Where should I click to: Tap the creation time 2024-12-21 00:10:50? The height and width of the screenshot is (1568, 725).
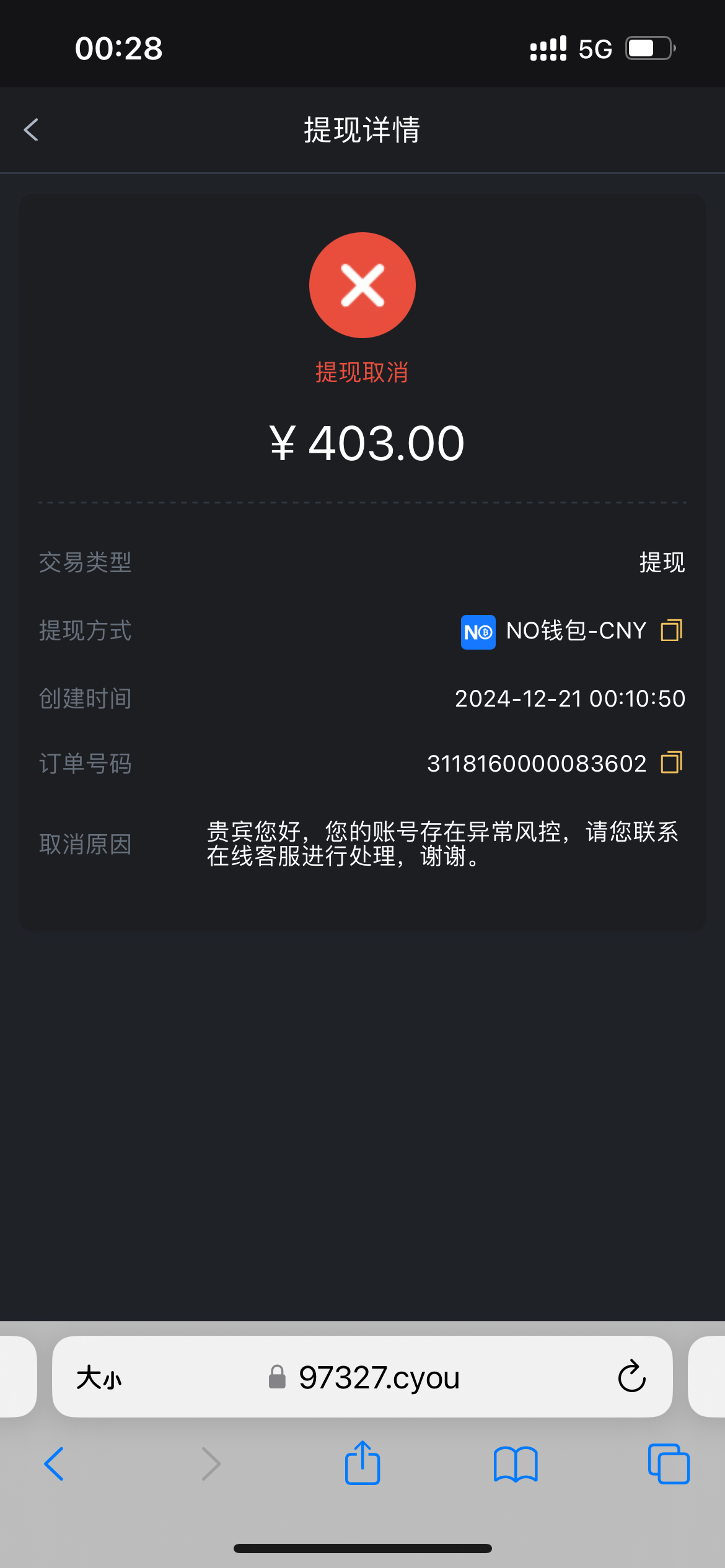click(x=569, y=697)
